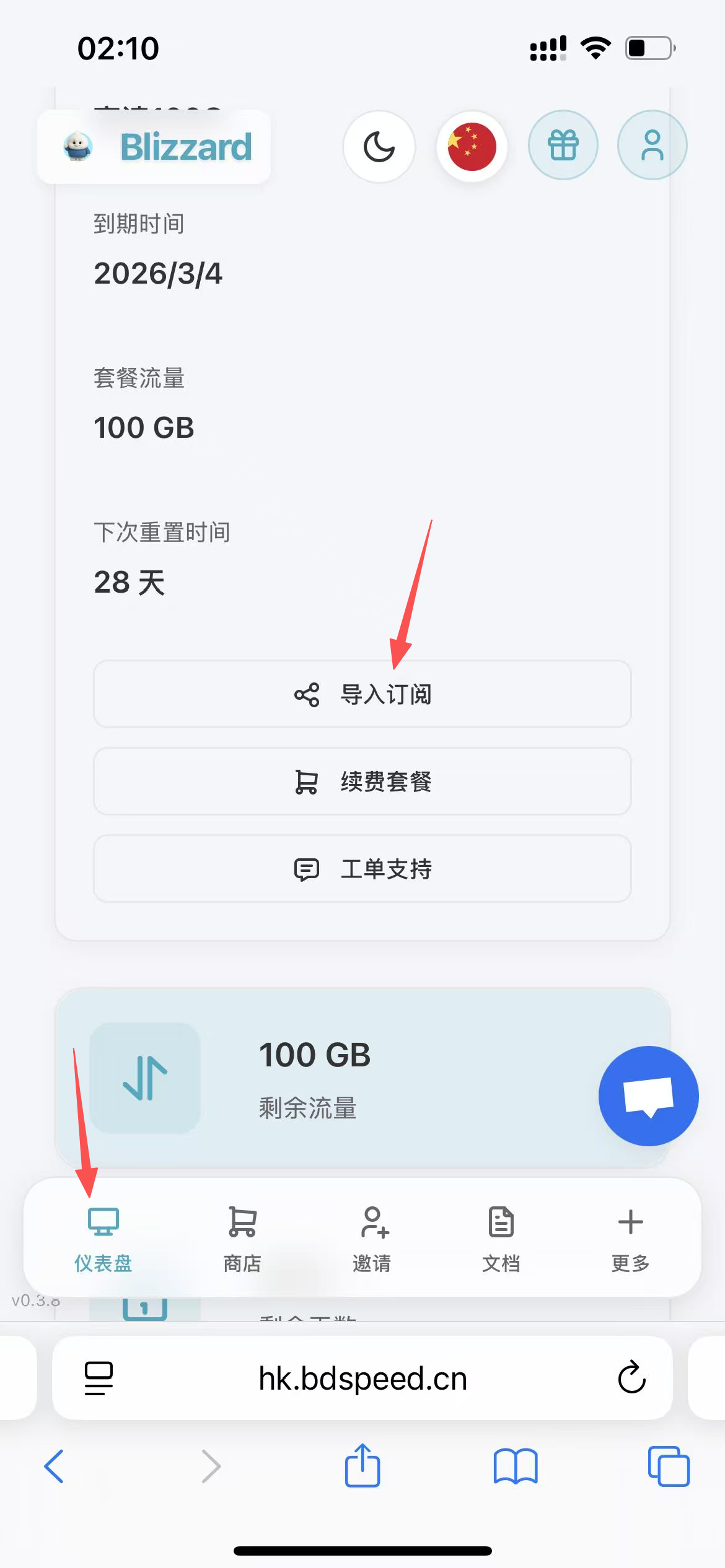Toggle dark mode with the moon icon
725x1568 pixels.
[379, 147]
